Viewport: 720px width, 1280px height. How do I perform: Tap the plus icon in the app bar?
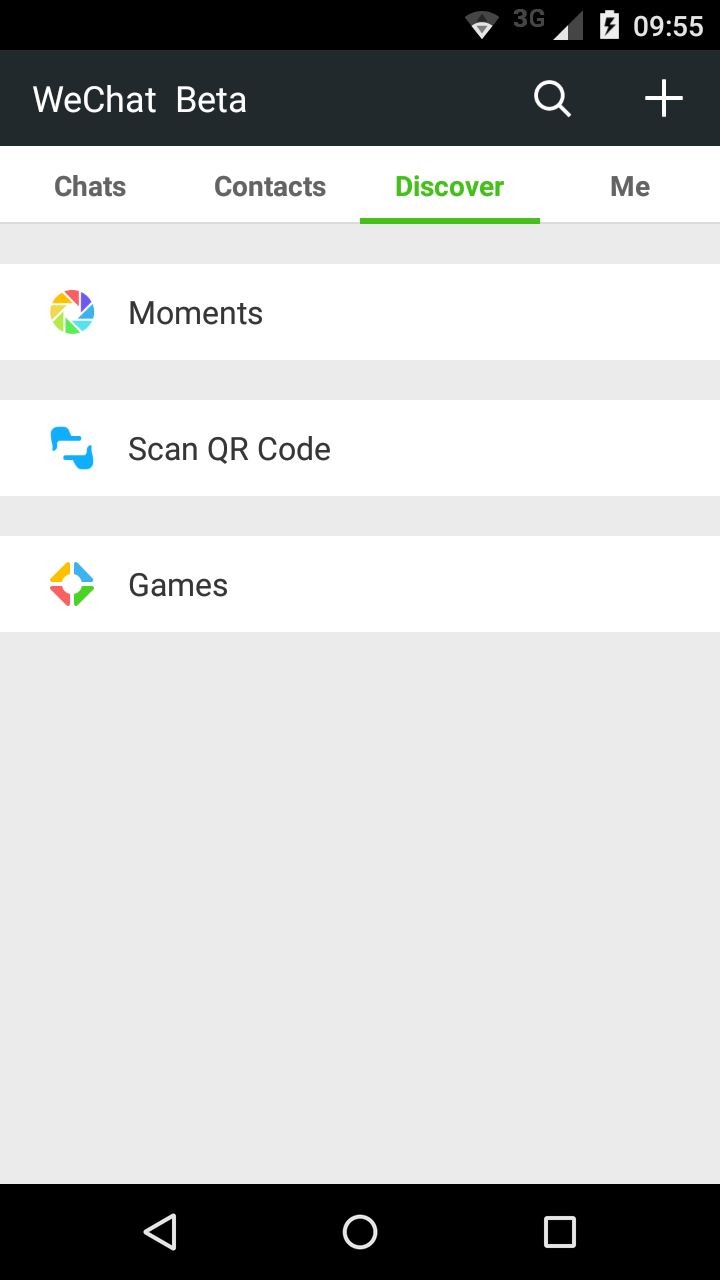coord(663,99)
